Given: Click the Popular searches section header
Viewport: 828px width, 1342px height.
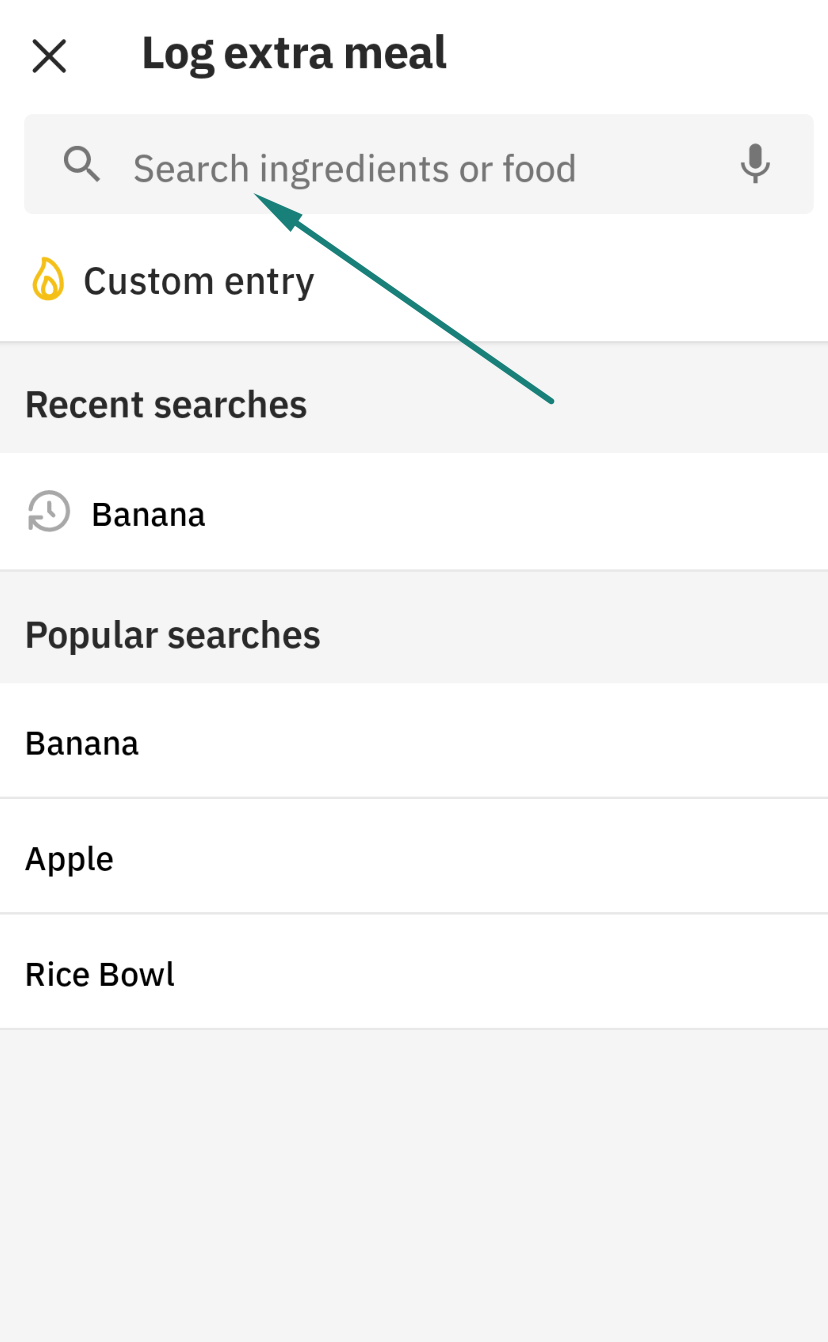Looking at the screenshot, I should tap(172, 633).
